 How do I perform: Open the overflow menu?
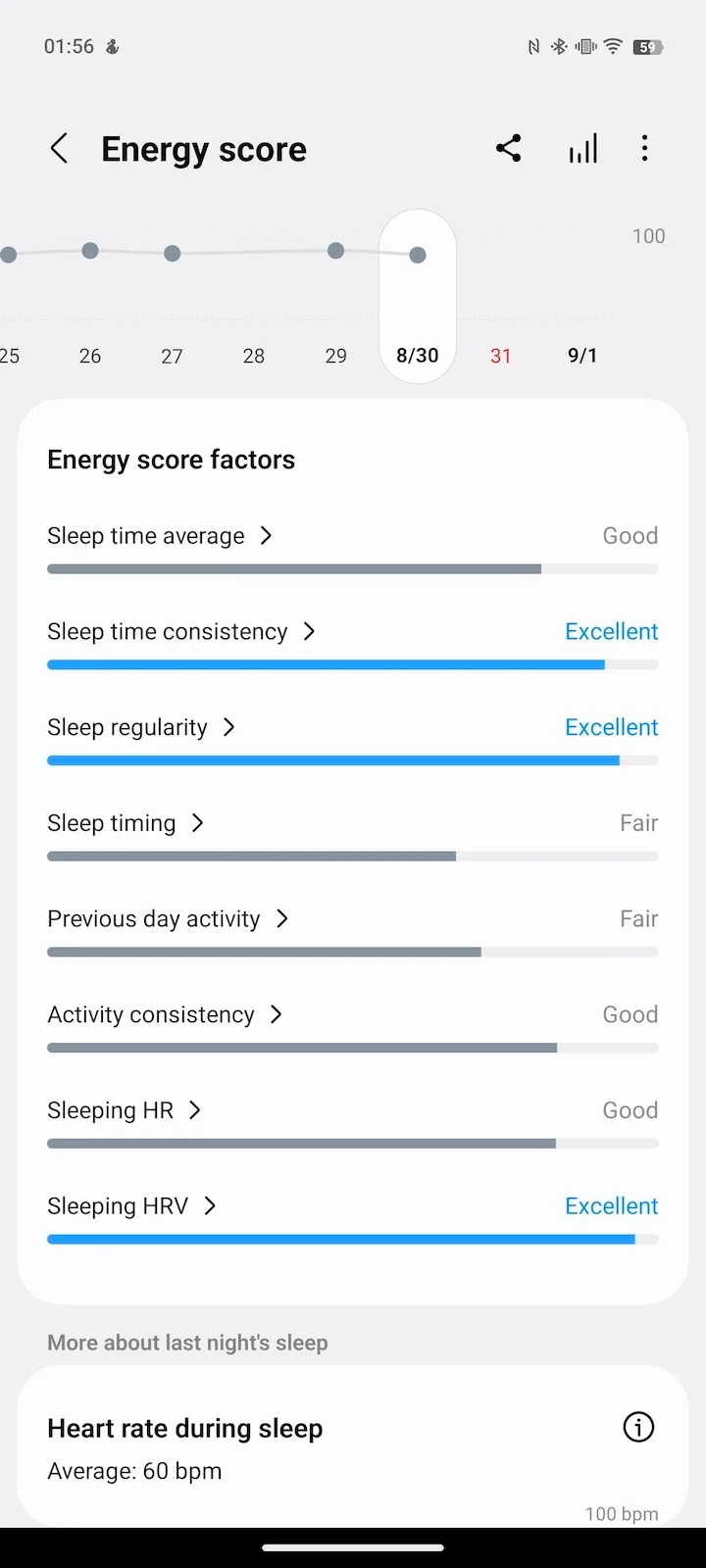[644, 149]
